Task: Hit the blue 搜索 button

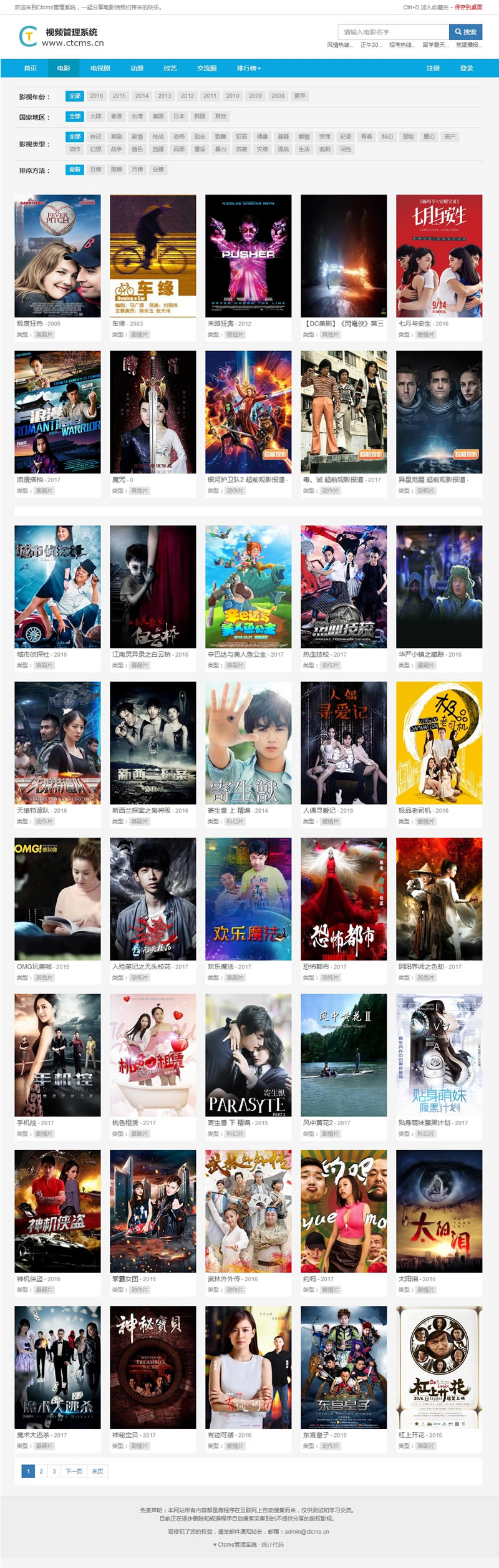Action: coord(465,32)
